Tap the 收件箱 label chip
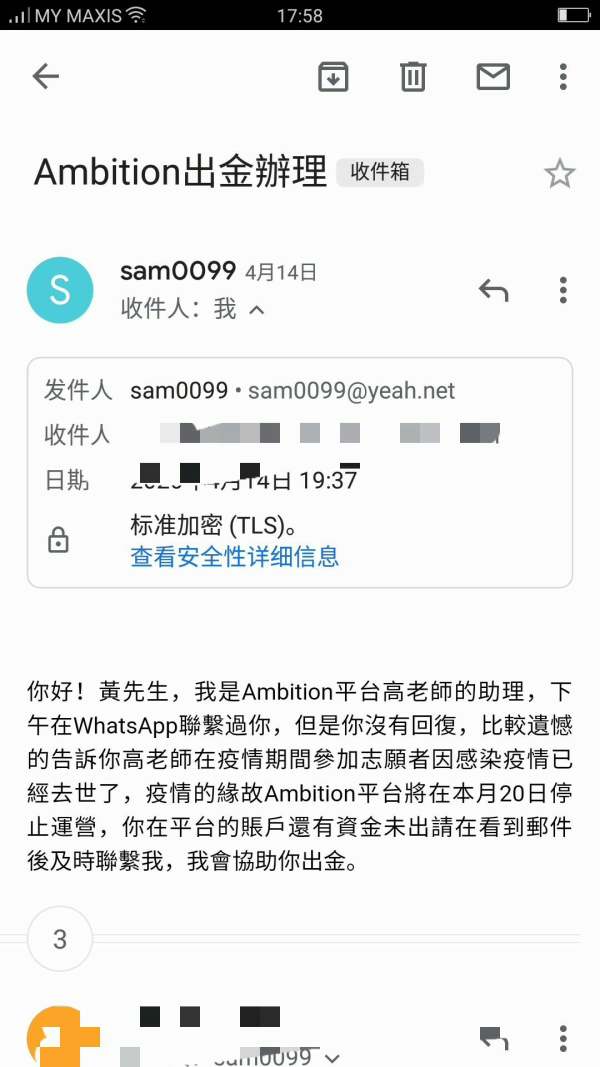The image size is (600, 1067). (380, 173)
